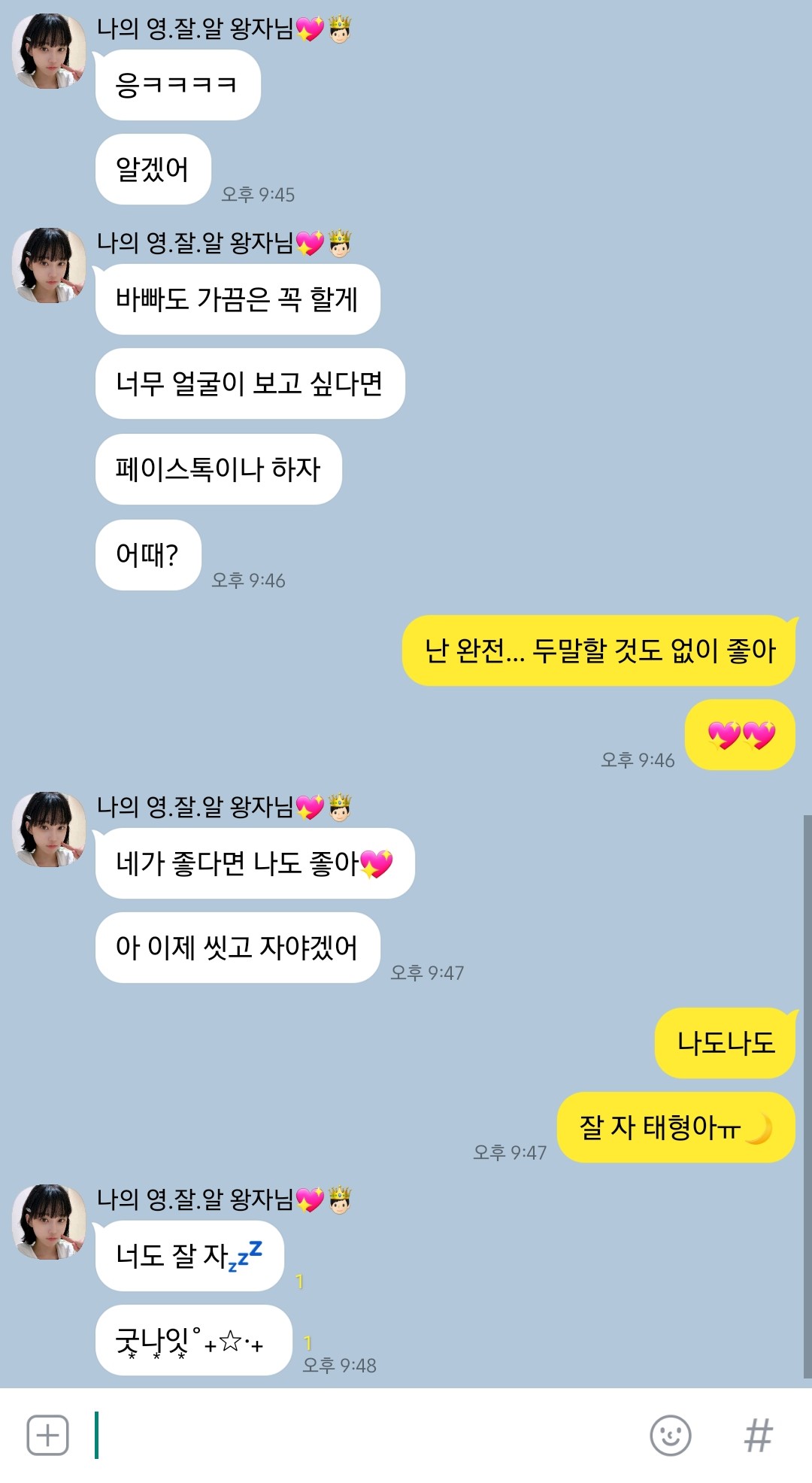The height and width of the screenshot is (1483, 812).
Task: Open profile photo beside 너도 잘 자 message
Action: [x=50, y=1221]
